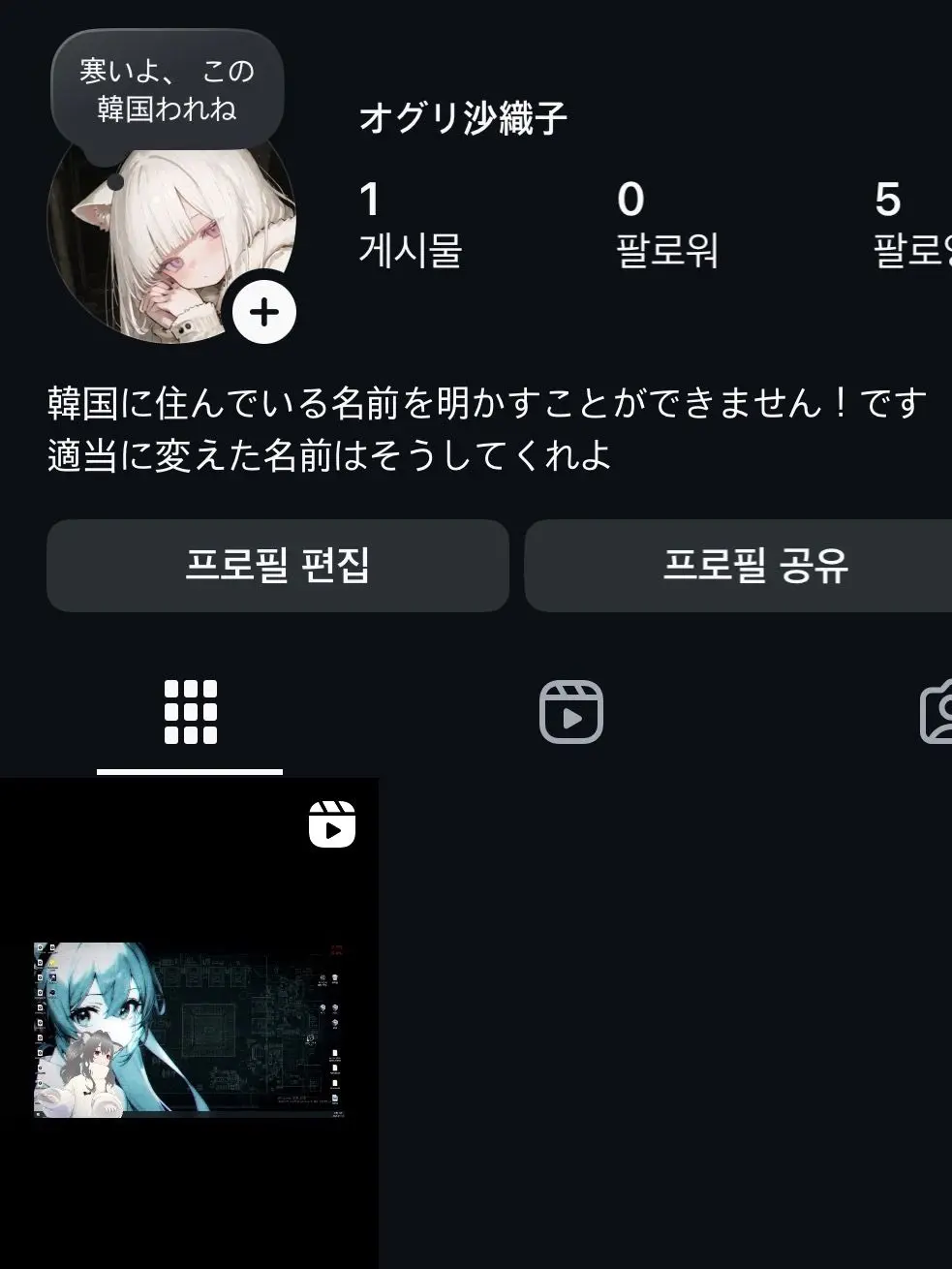Tap the plus icon to add a story
Image resolution: width=952 pixels, height=1269 pixels.
click(x=264, y=311)
